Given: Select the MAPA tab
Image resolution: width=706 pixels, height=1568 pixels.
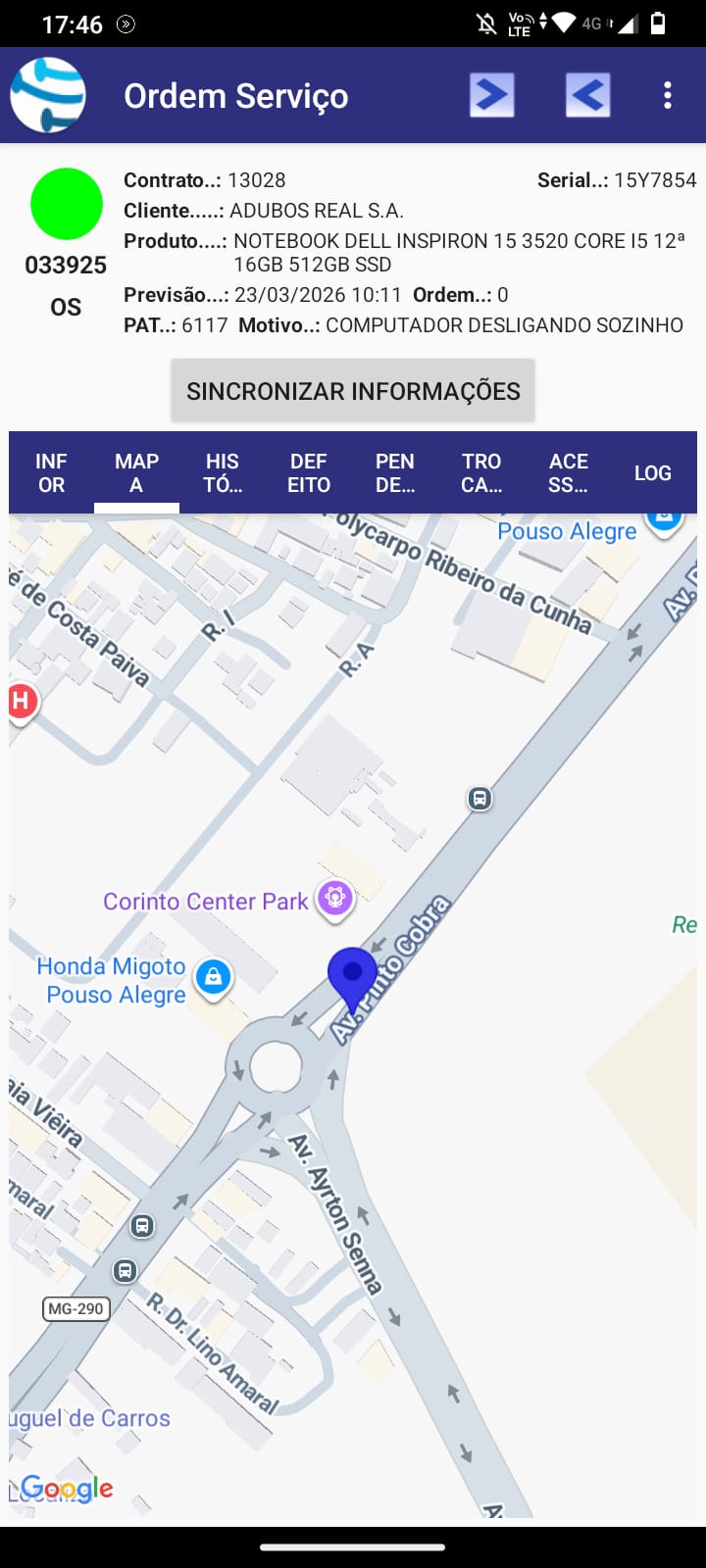Looking at the screenshot, I should [136, 472].
